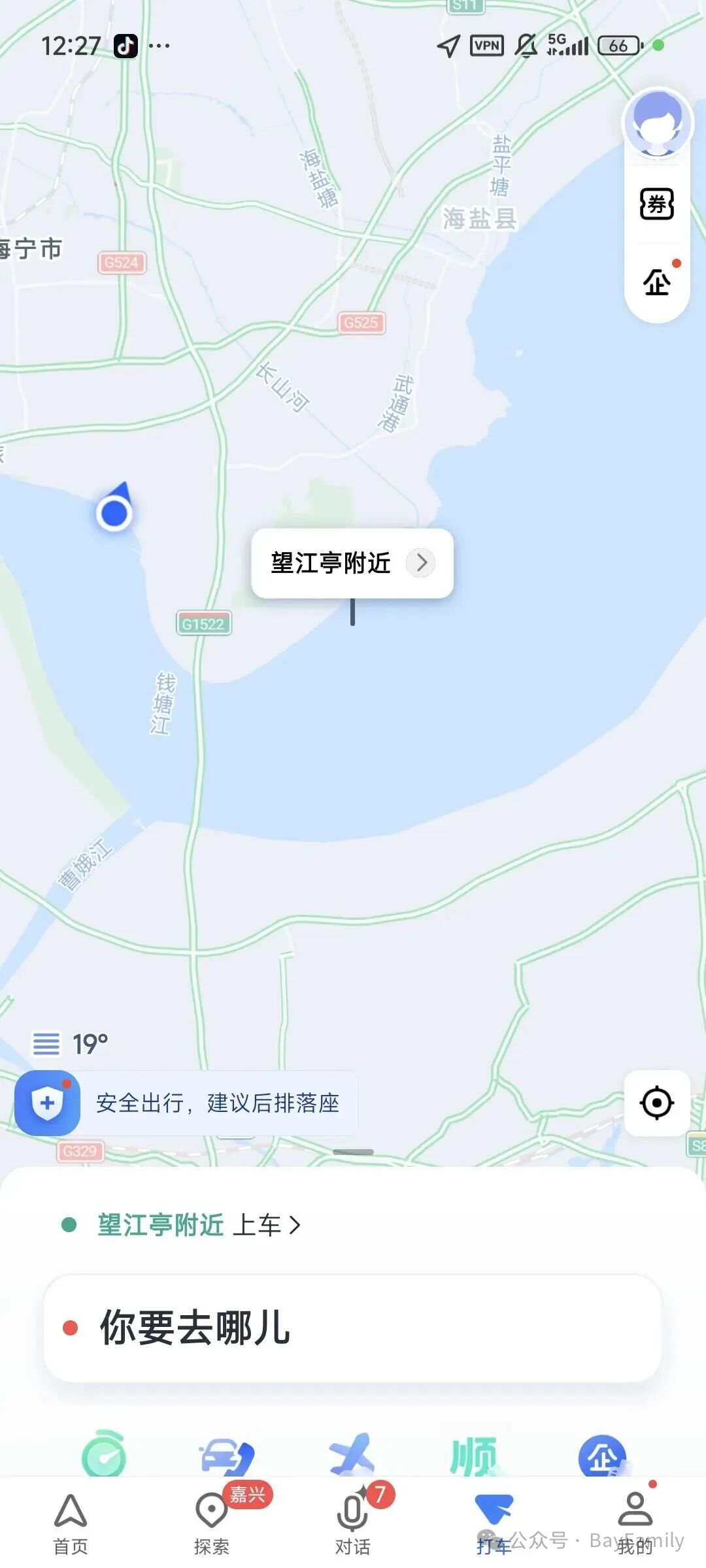706x1568 pixels.
Task: Open the weather 19° info
Action: pos(71,1043)
